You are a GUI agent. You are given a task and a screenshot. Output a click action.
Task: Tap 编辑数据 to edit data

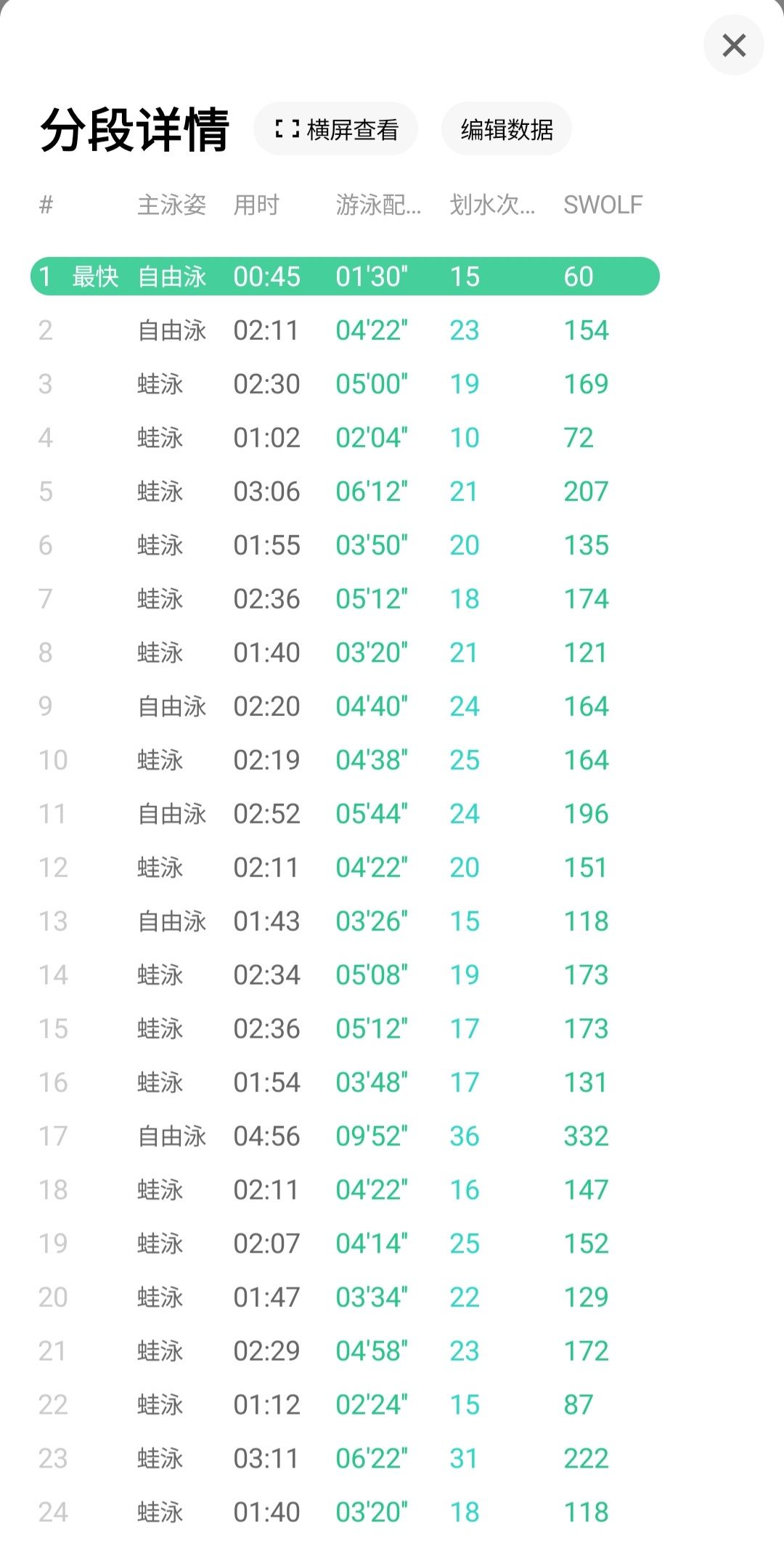click(507, 129)
